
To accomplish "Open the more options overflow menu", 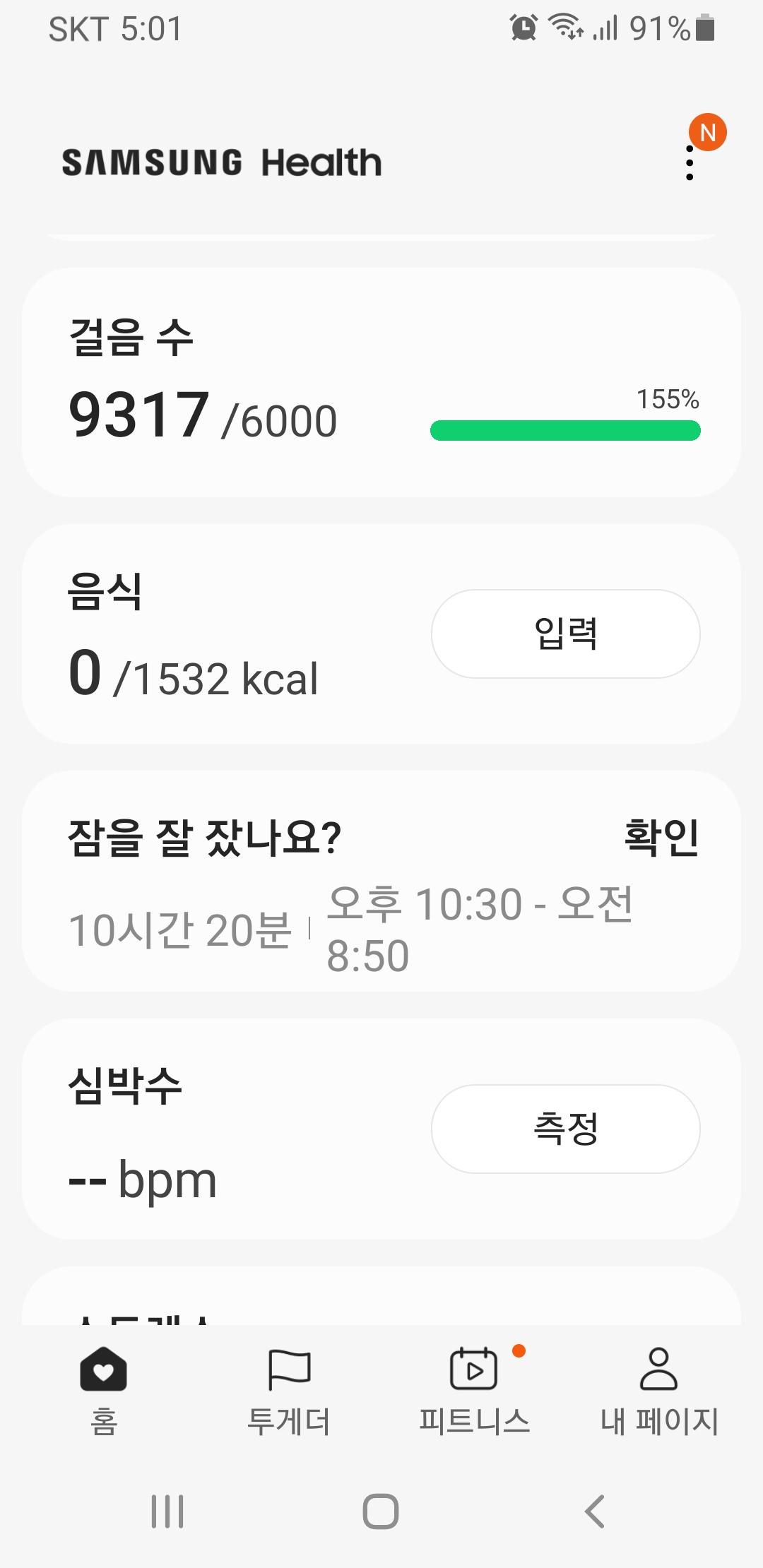I will click(690, 162).
